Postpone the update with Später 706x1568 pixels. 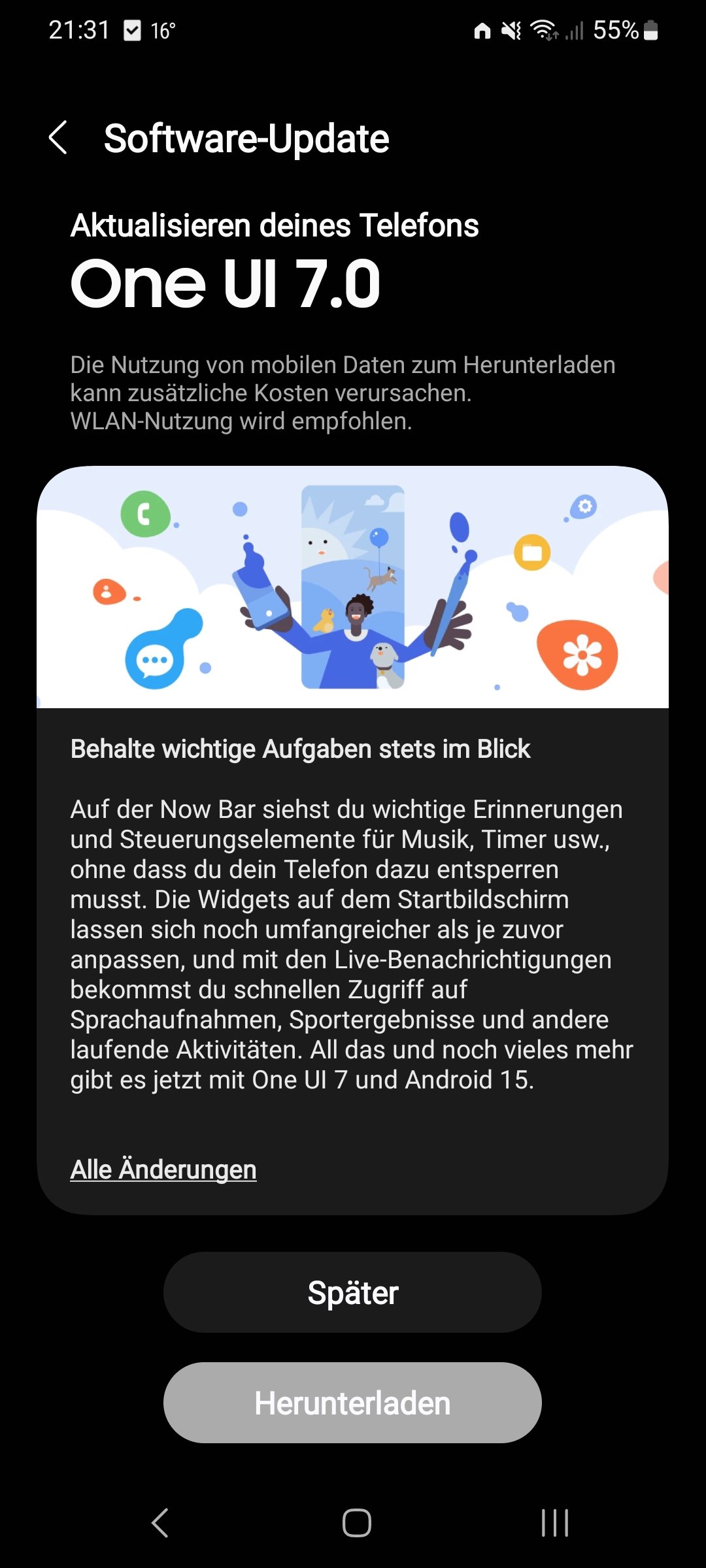pyautogui.click(x=352, y=1292)
